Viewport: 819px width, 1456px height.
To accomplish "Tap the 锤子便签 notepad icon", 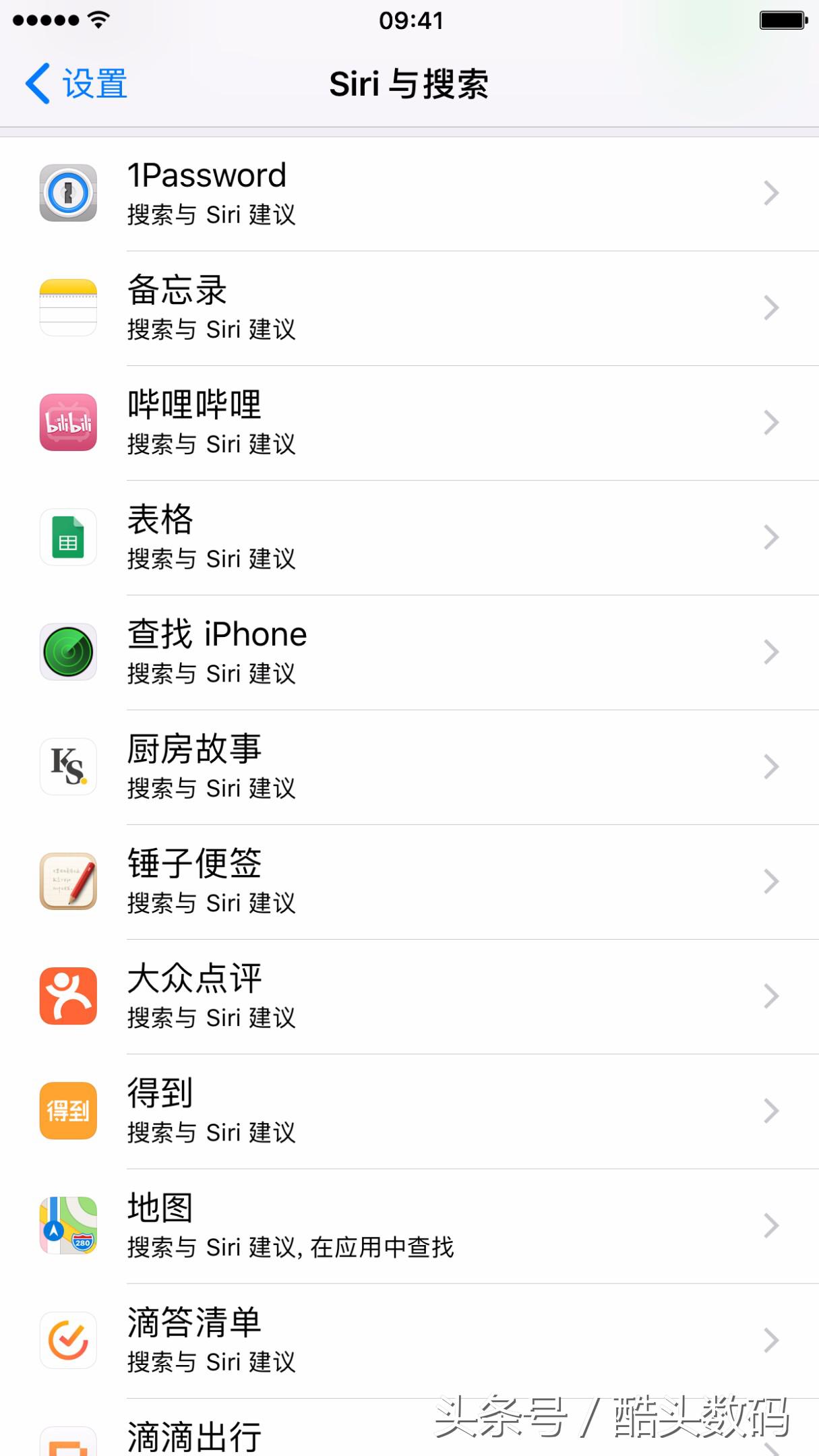I will click(x=68, y=881).
